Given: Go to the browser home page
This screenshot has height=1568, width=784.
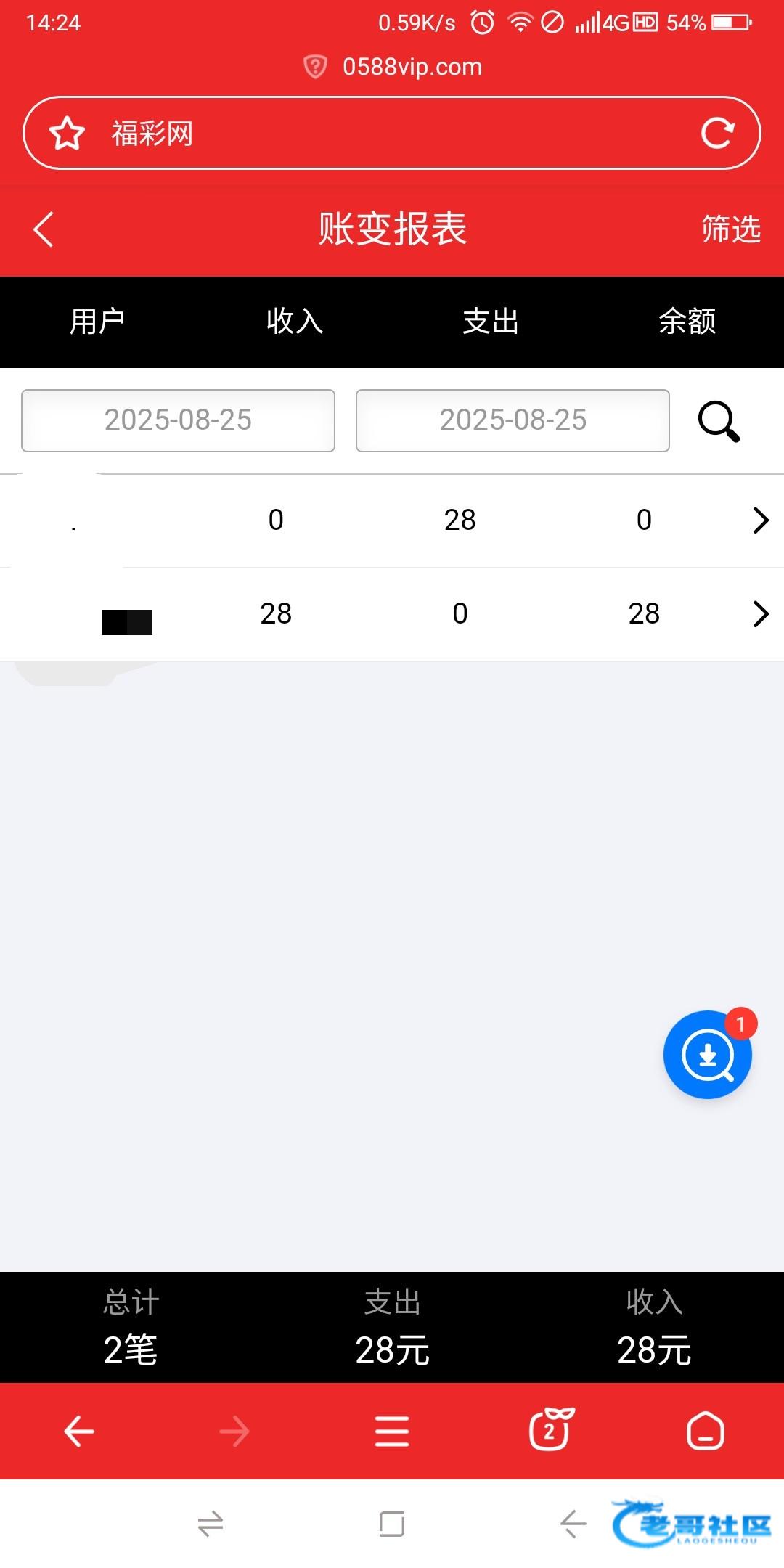Looking at the screenshot, I should (x=706, y=1431).
